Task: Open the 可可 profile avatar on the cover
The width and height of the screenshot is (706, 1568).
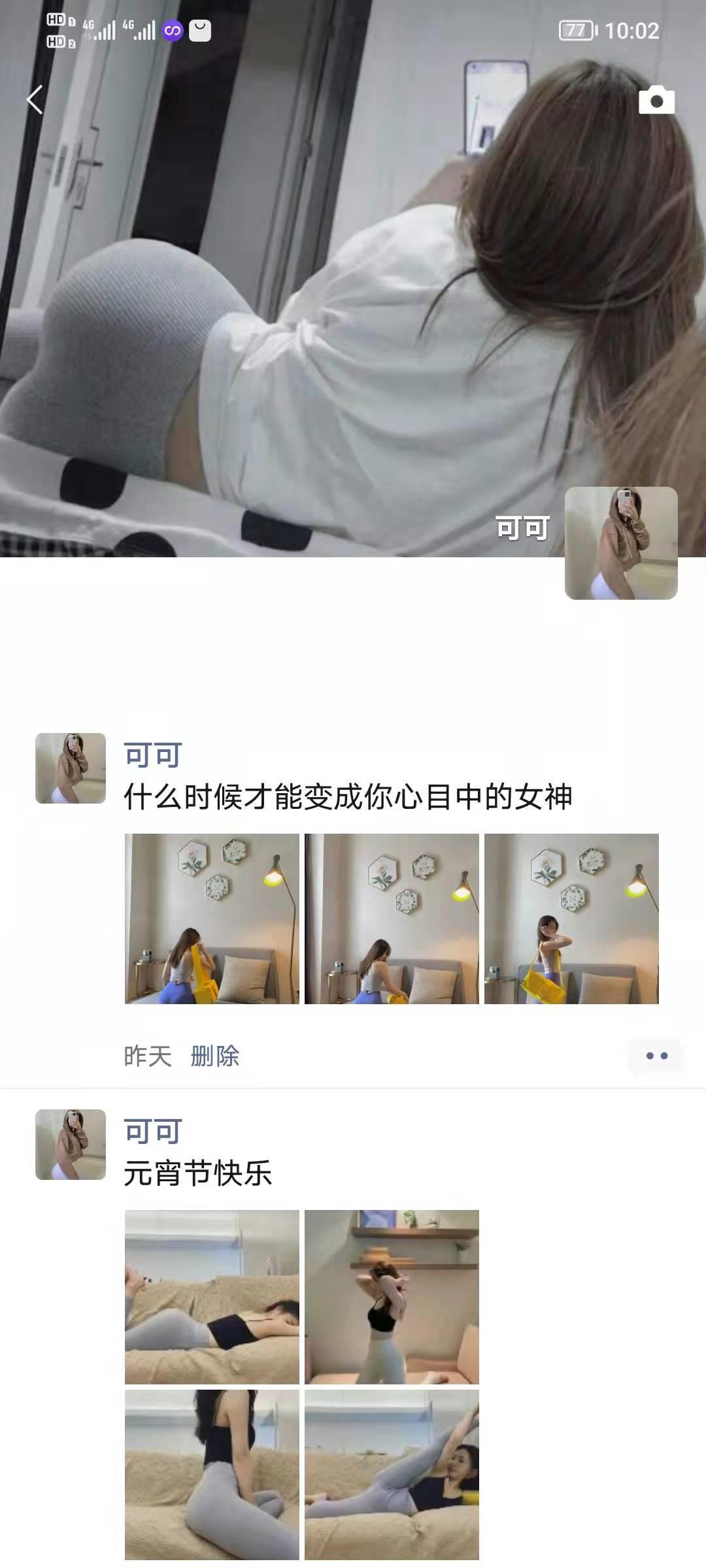Action: click(621, 543)
